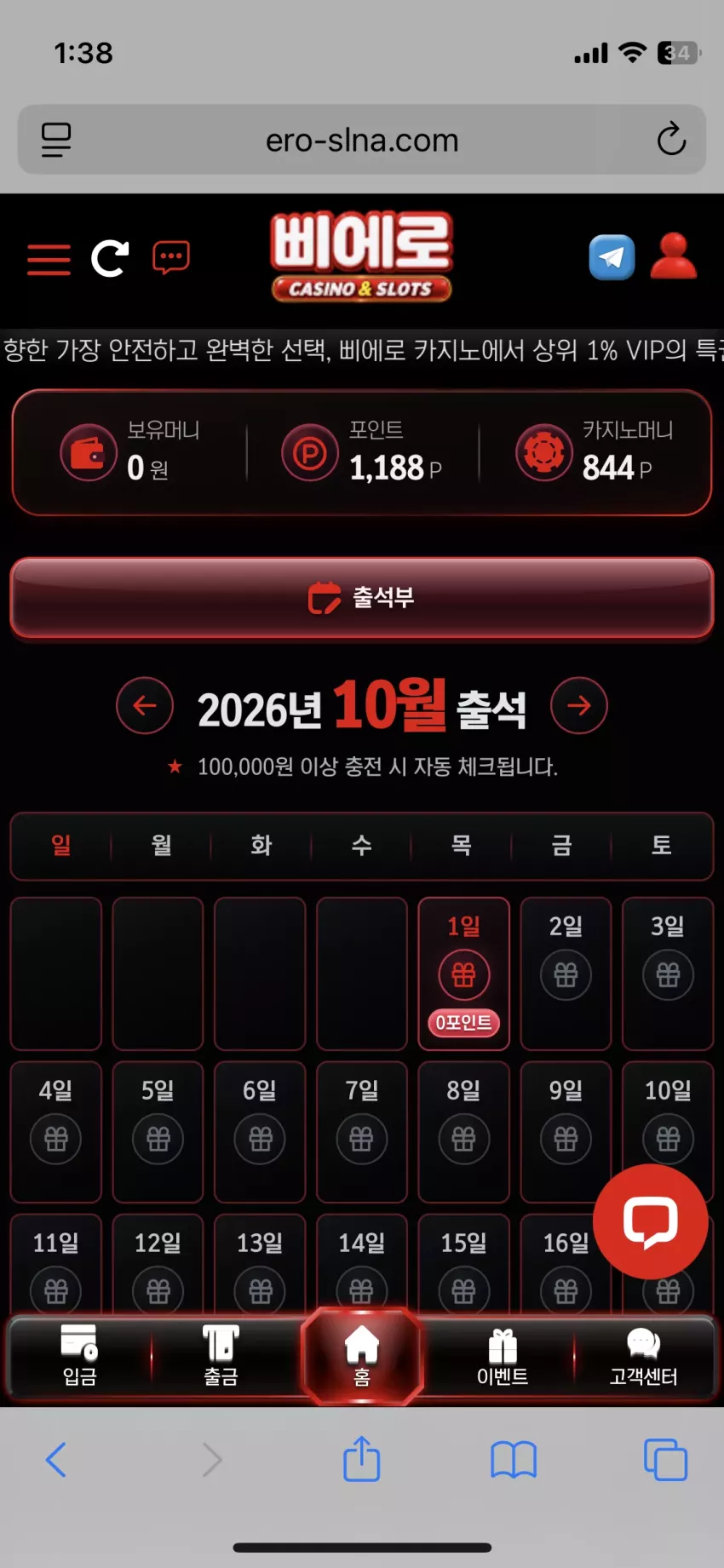This screenshot has height=1568, width=724.
Task: Tap the ero-slna.com address bar
Action: click(362, 140)
